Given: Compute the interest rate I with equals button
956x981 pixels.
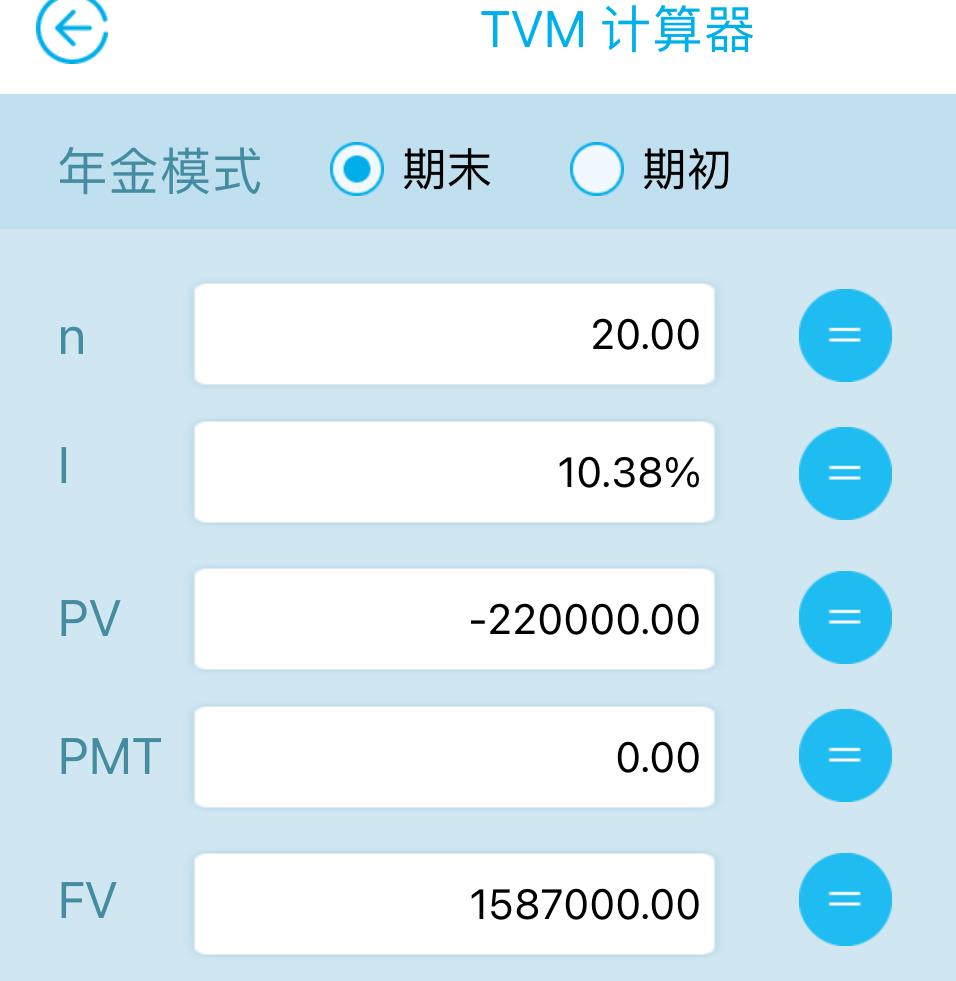Looking at the screenshot, I should click(x=845, y=473).
